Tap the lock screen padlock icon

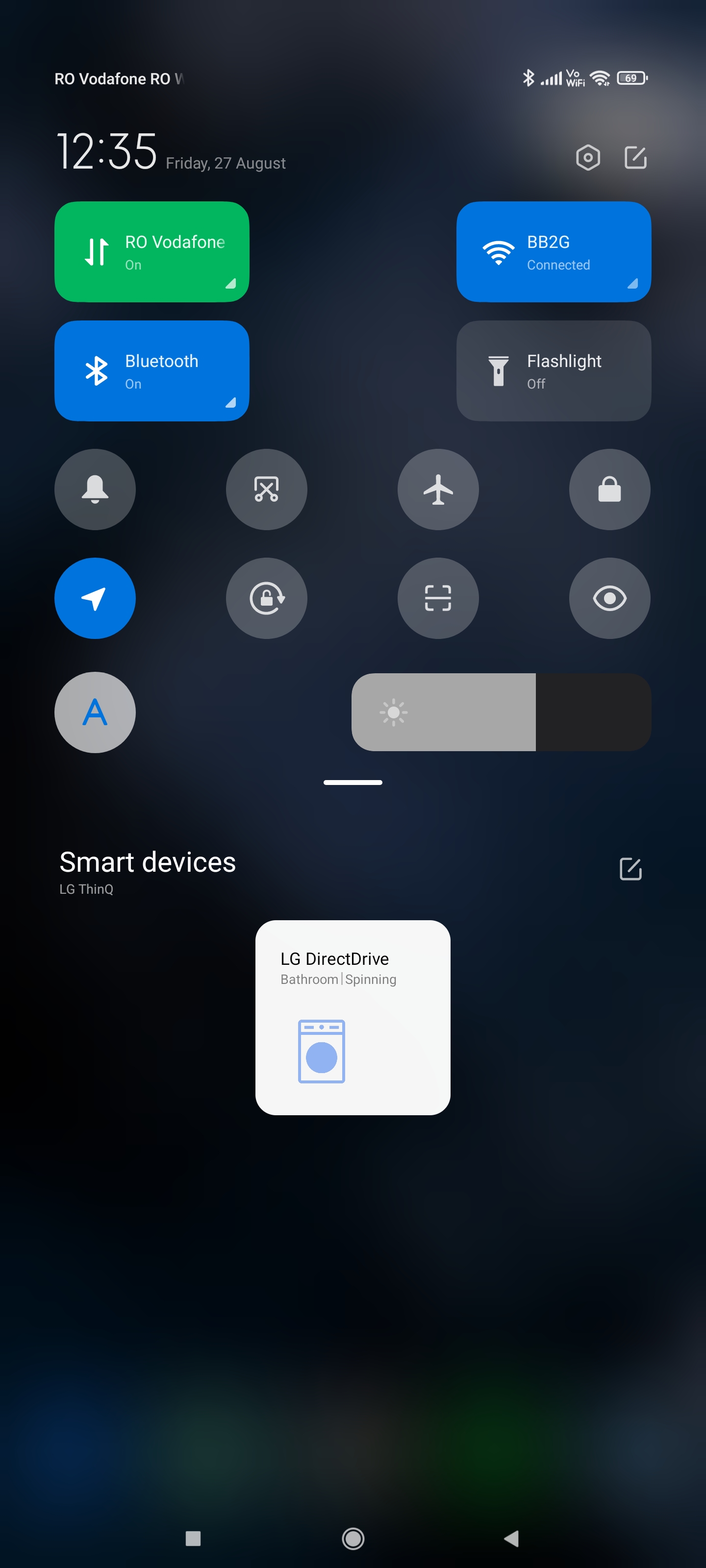click(610, 490)
